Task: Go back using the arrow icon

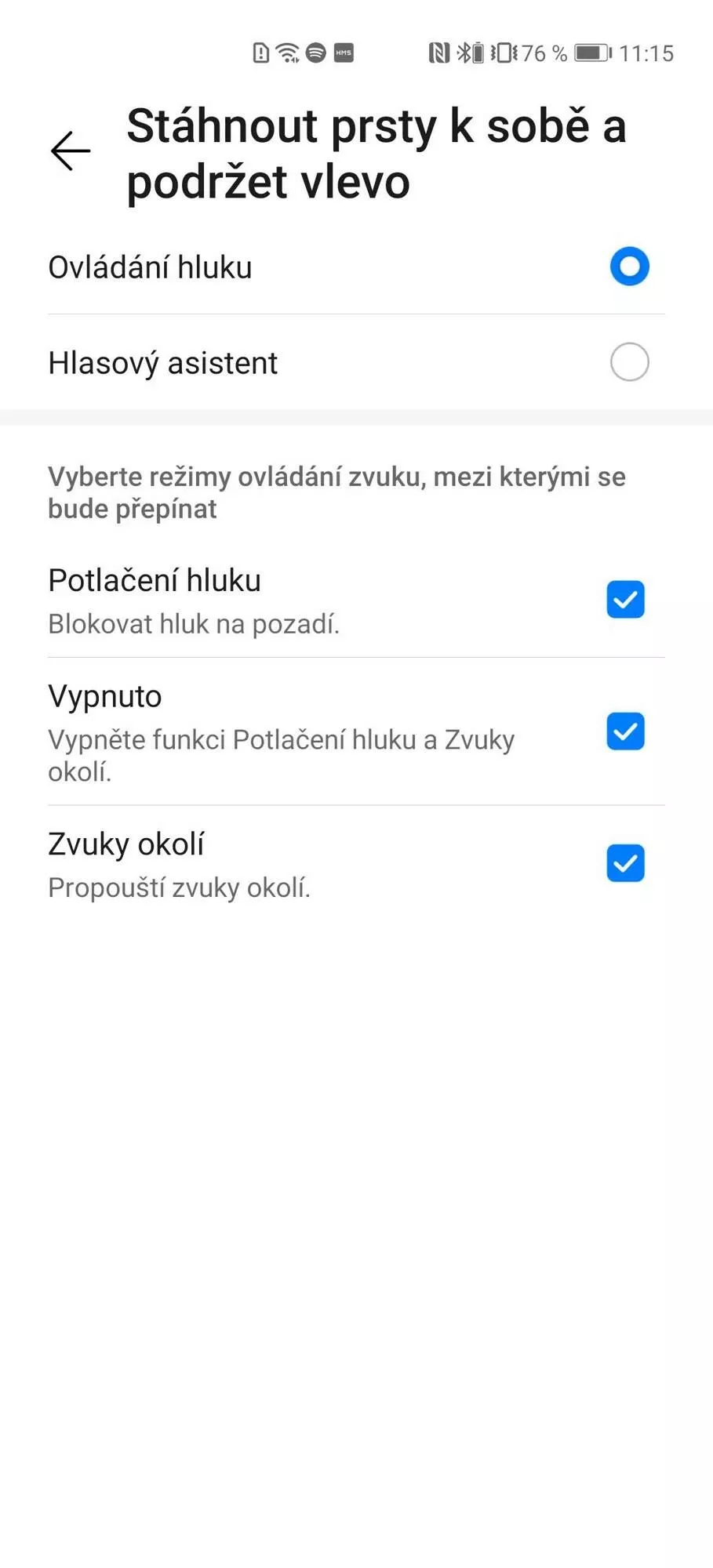Action: coord(71,151)
